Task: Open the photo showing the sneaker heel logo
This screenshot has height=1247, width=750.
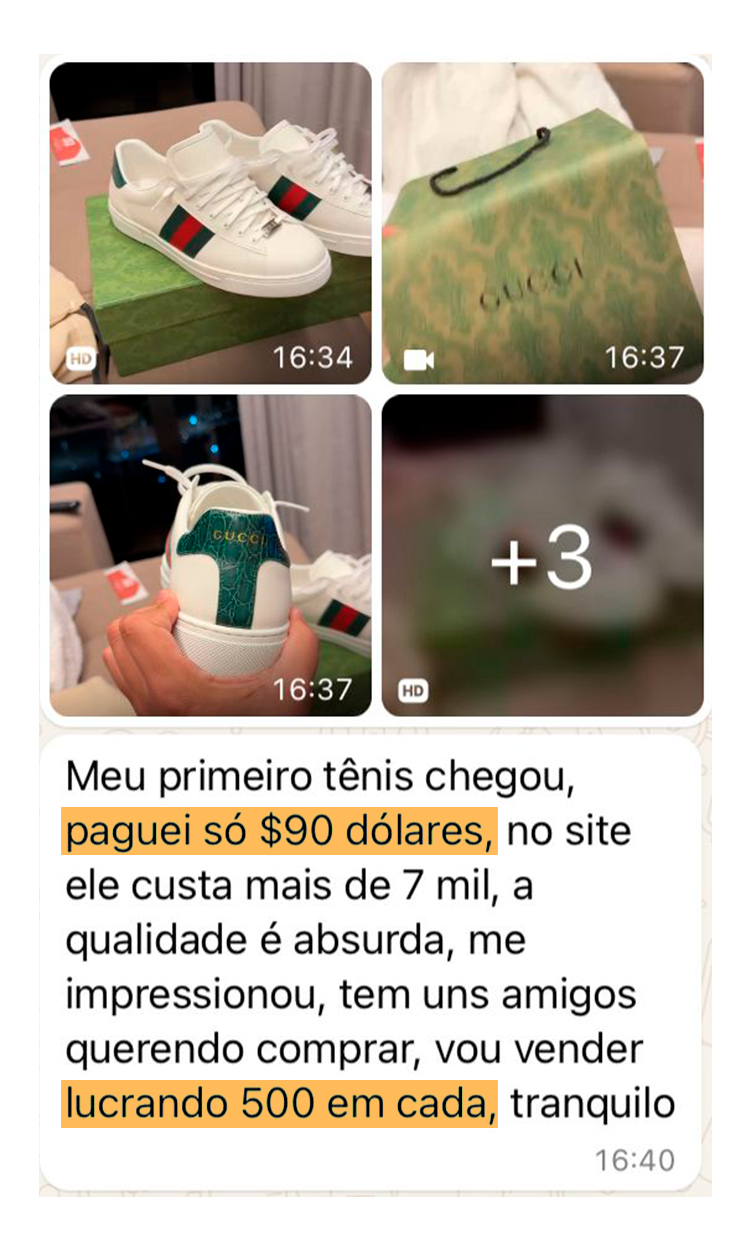Action: [x=210, y=550]
